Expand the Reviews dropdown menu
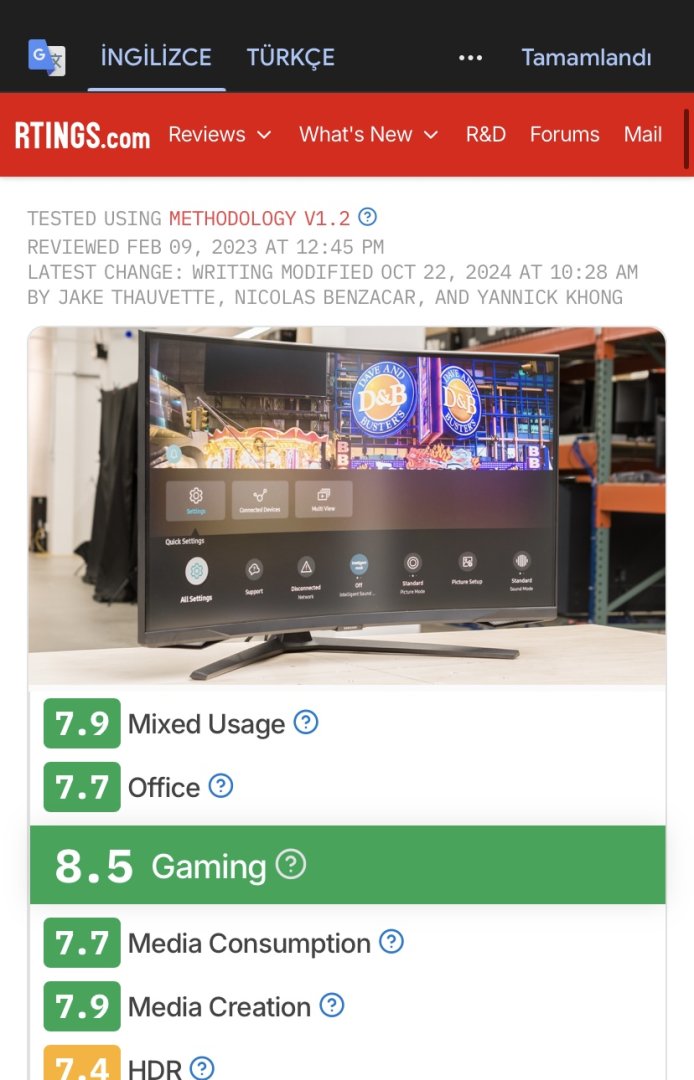 tap(219, 135)
